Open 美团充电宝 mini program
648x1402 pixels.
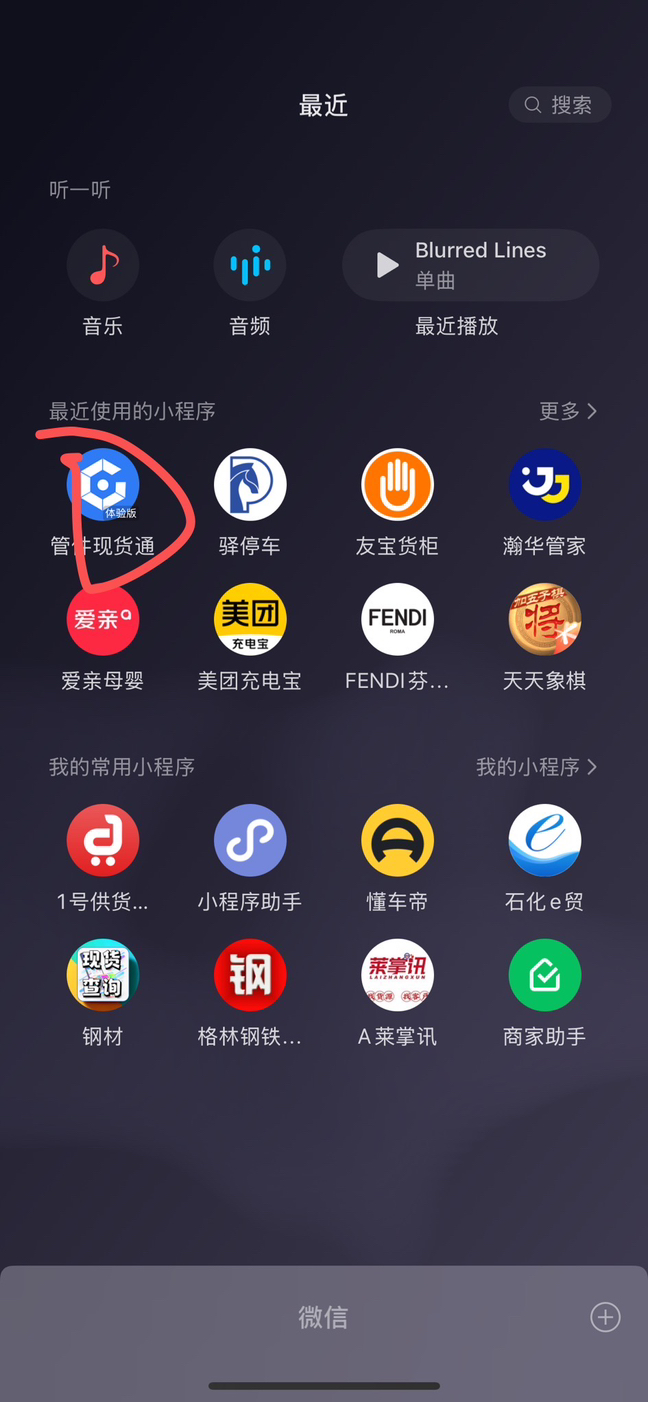[250, 620]
